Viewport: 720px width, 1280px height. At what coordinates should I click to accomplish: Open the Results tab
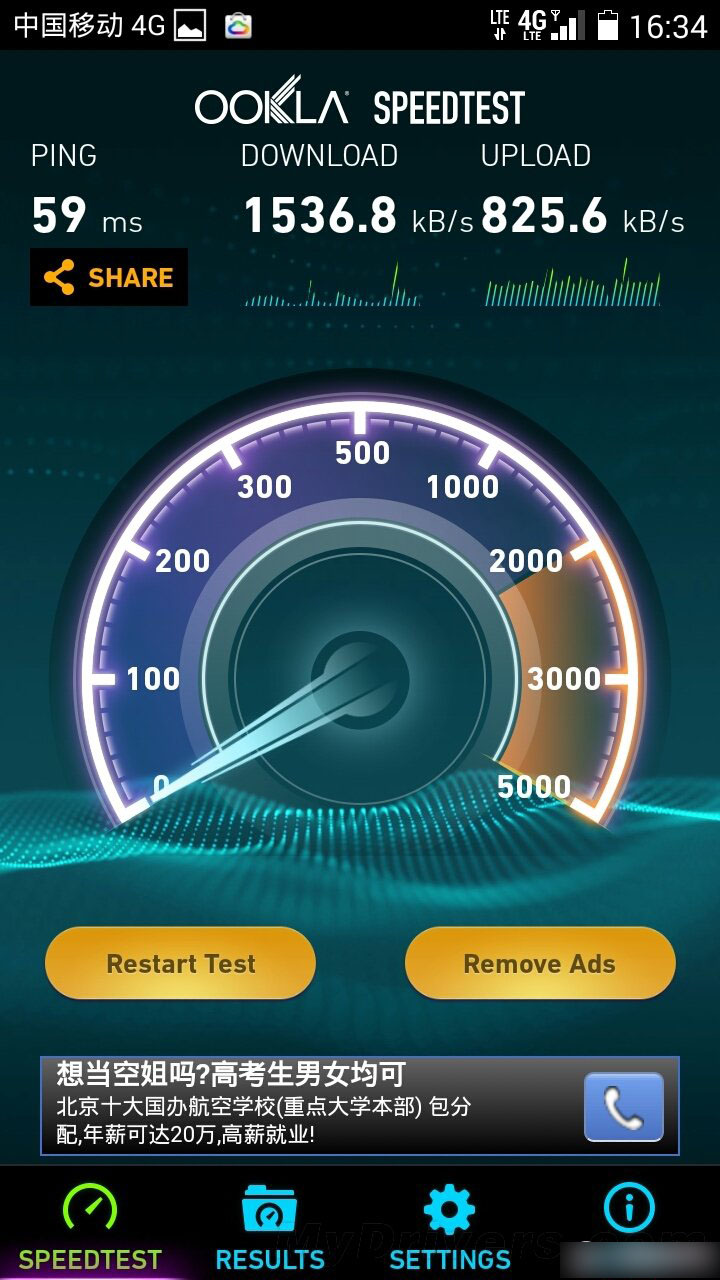pyautogui.click(x=270, y=1226)
